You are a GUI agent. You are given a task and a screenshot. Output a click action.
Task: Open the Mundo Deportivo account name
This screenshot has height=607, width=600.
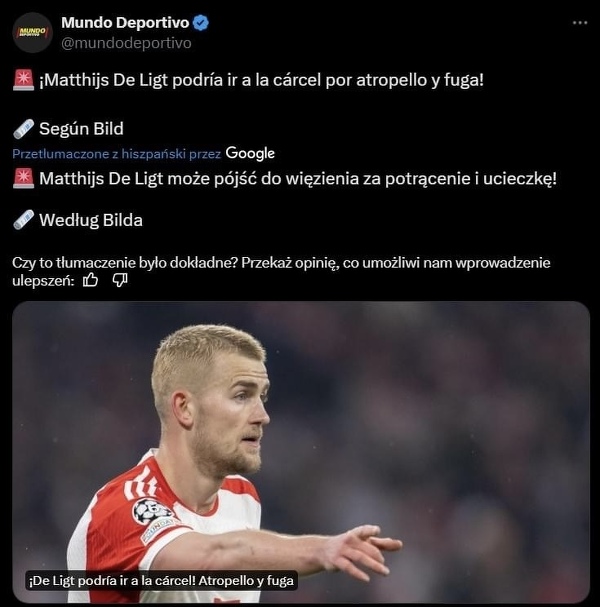pyautogui.click(x=124, y=22)
